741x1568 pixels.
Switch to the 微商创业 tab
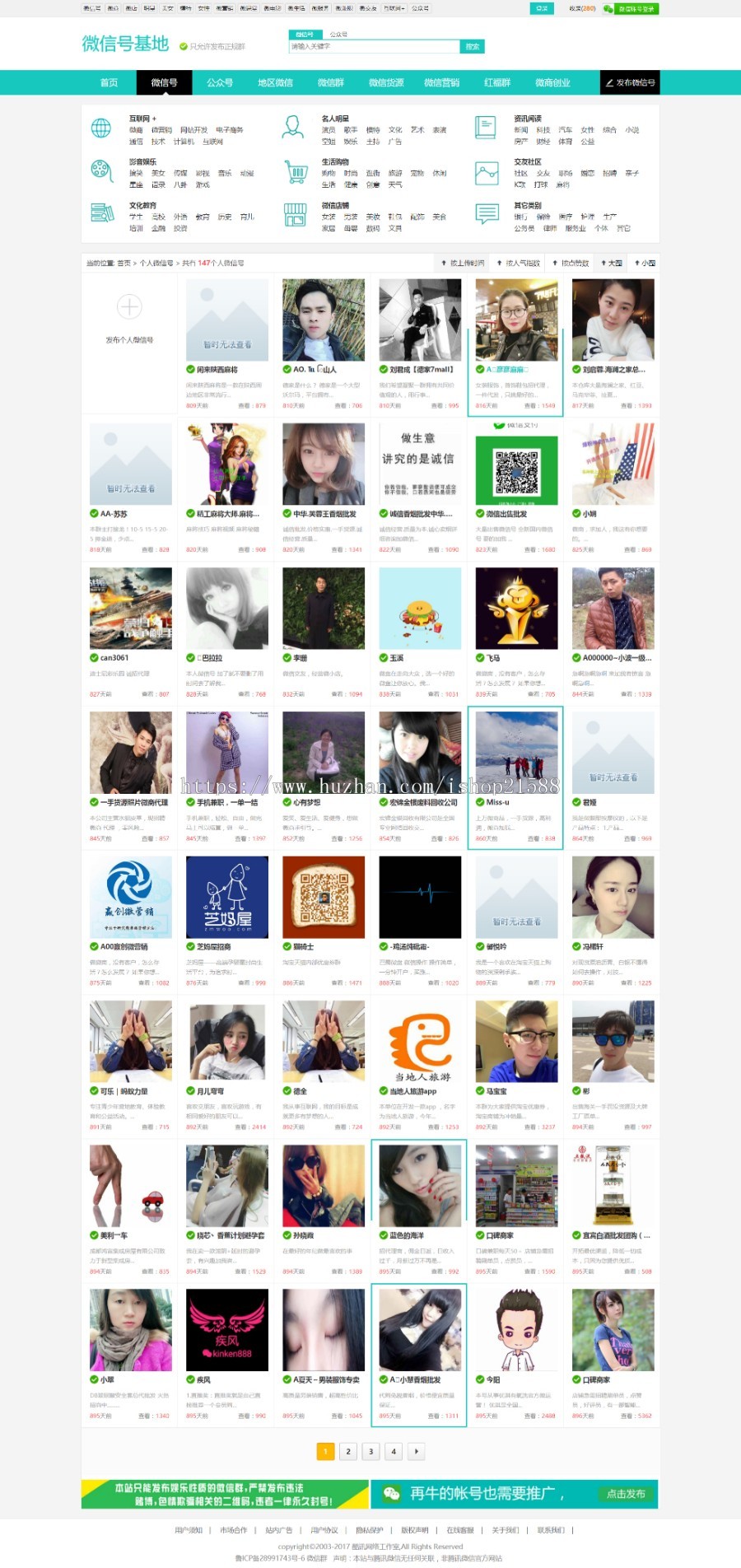click(552, 82)
